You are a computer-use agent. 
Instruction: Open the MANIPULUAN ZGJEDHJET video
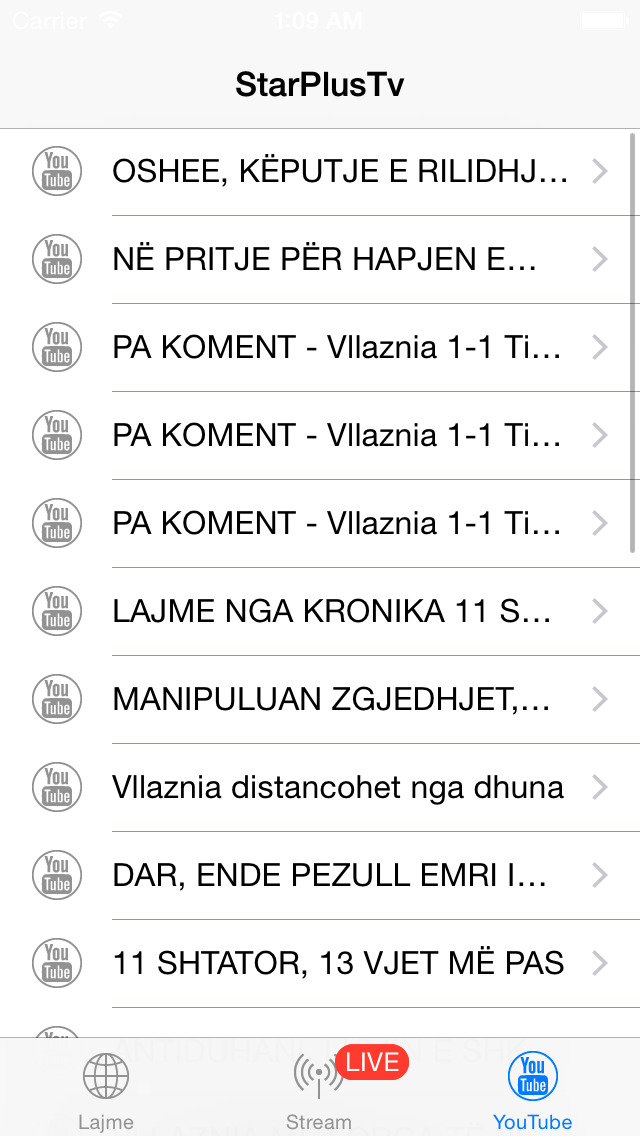[320, 699]
